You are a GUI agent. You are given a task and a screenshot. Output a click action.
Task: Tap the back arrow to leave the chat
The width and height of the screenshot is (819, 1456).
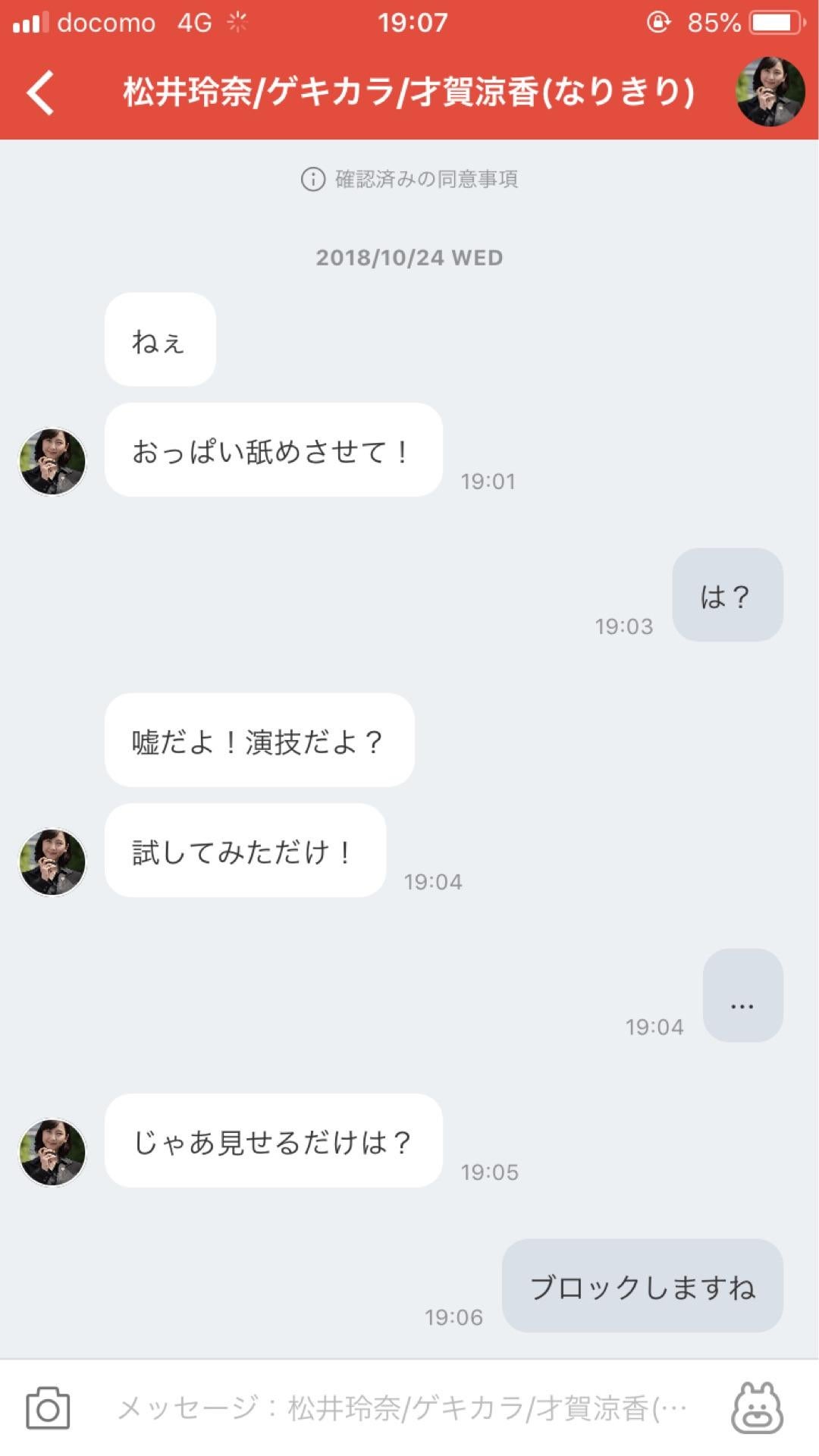(x=41, y=91)
